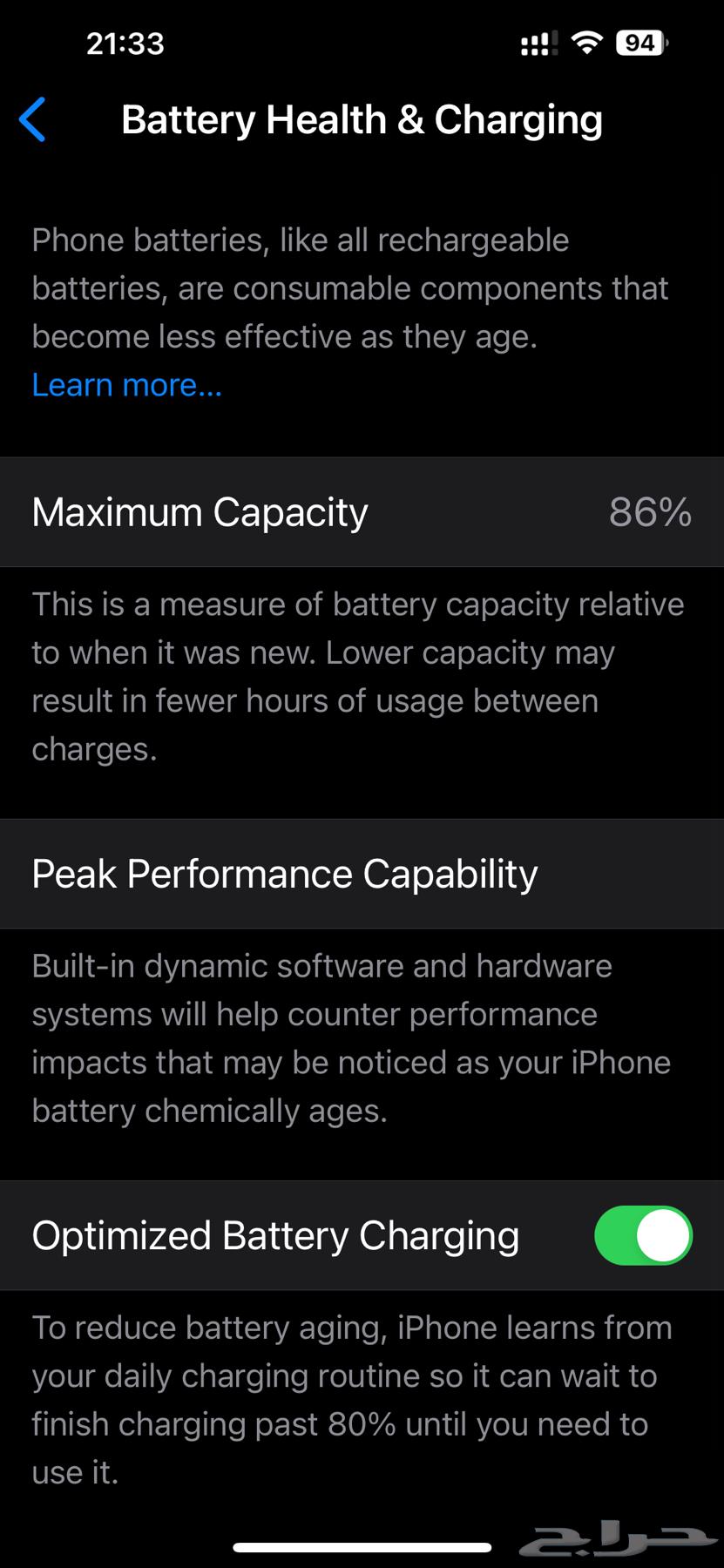The width and height of the screenshot is (724, 1568).
Task: Open the Learn more link
Action: point(127,385)
